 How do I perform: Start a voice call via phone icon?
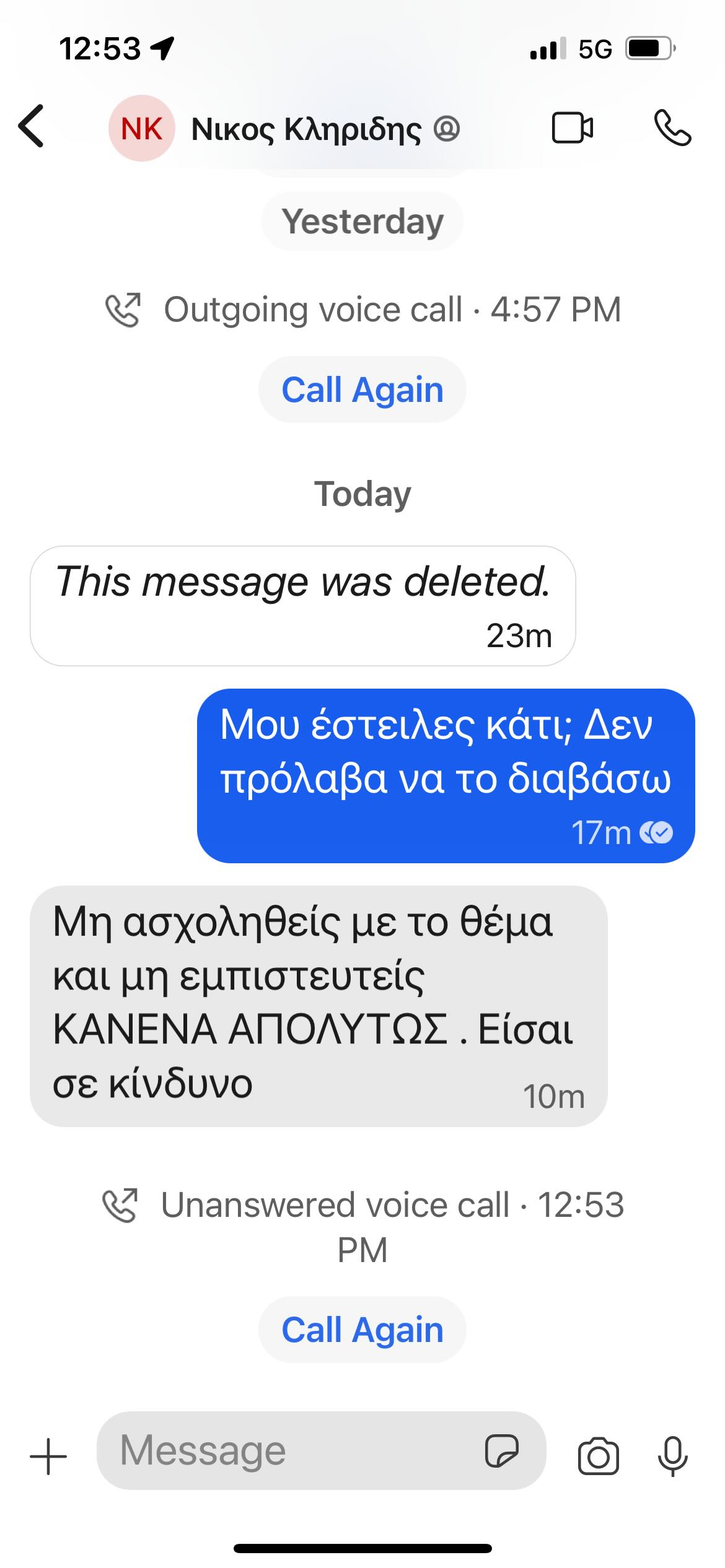[x=672, y=128]
